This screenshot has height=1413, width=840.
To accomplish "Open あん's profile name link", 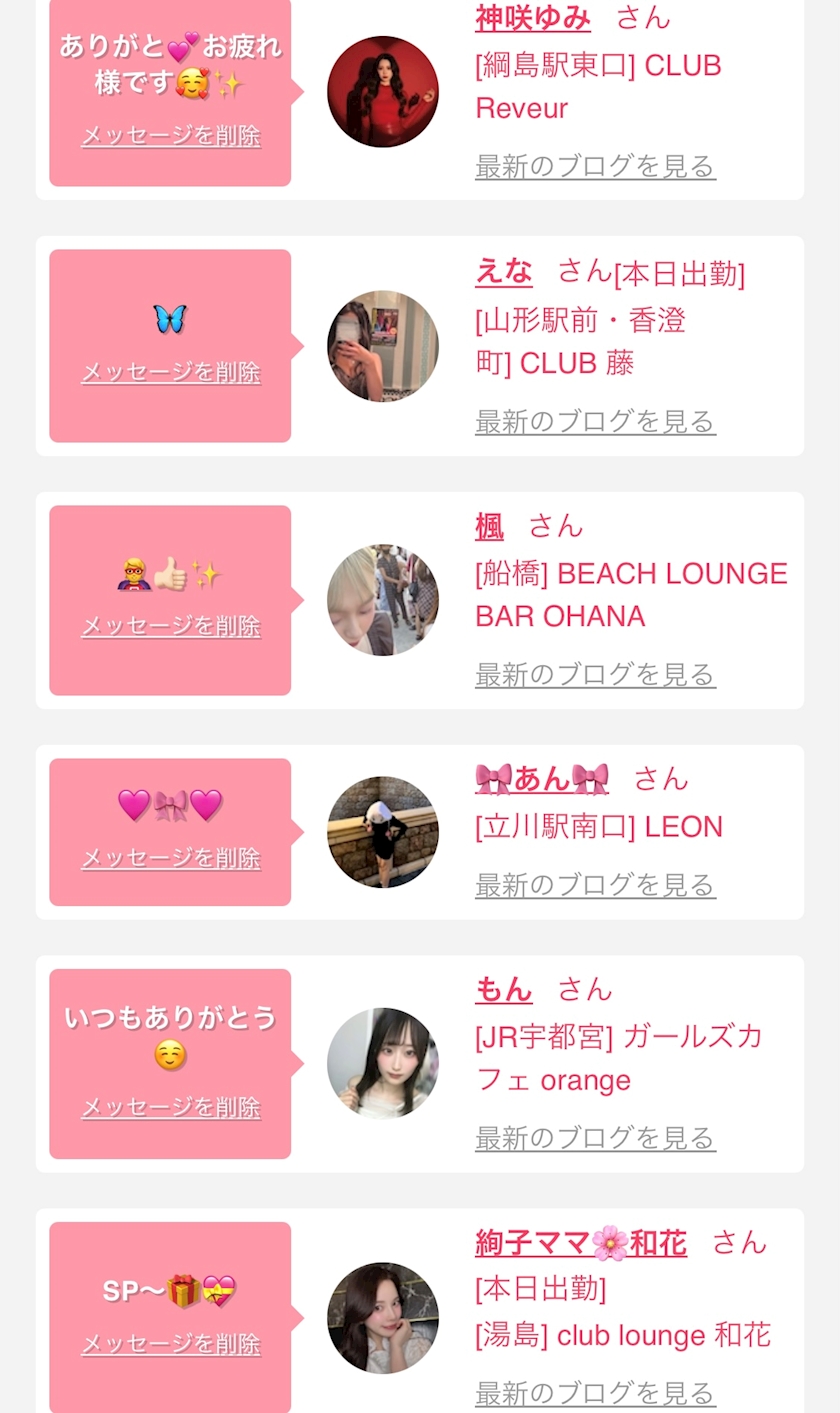I will (x=541, y=778).
